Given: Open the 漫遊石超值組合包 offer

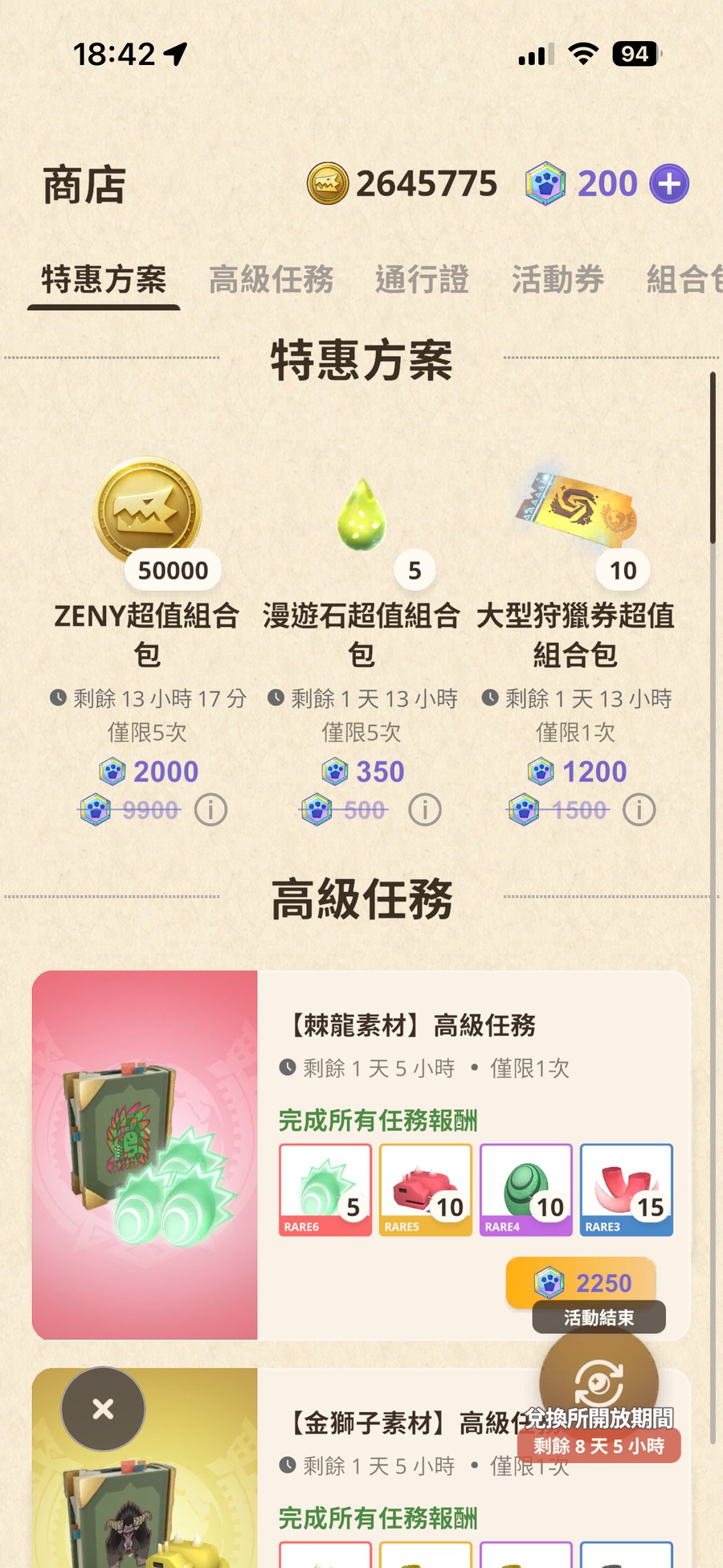Looking at the screenshot, I should click(361, 563).
